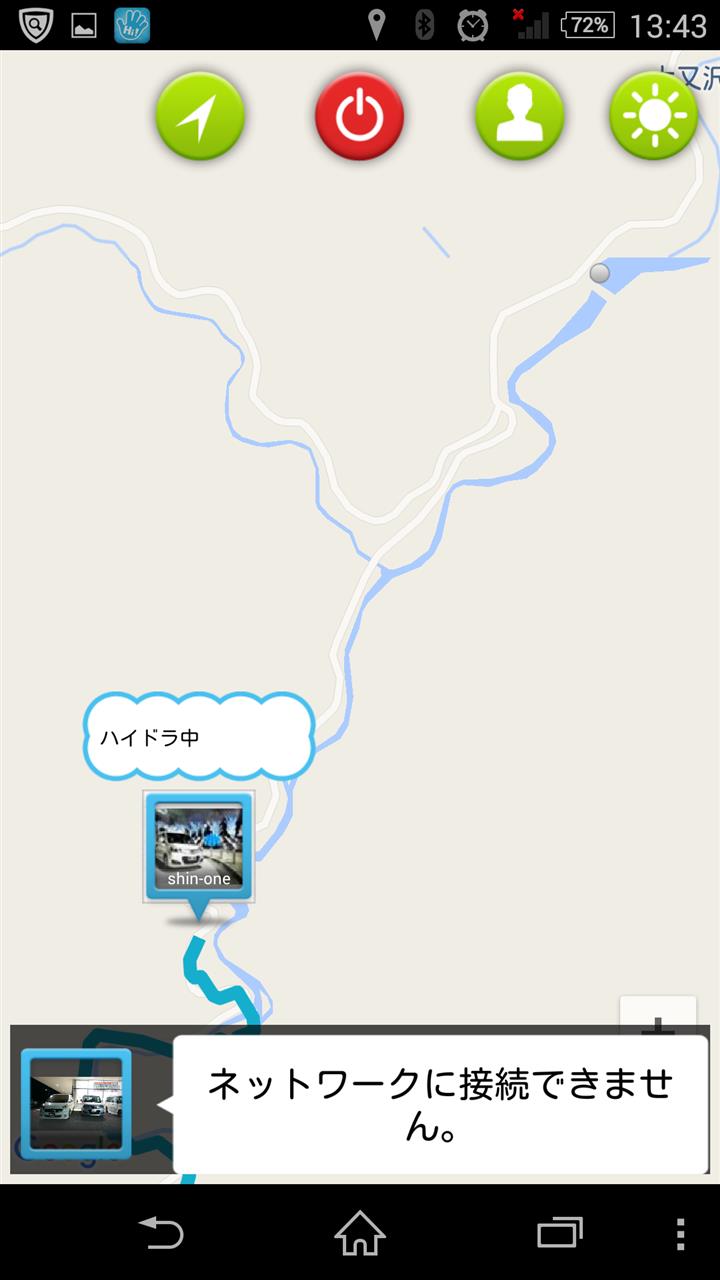Tap the ハイドラ中 speech bubble
The image size is (720, 1280).
(x=199, y=738)
